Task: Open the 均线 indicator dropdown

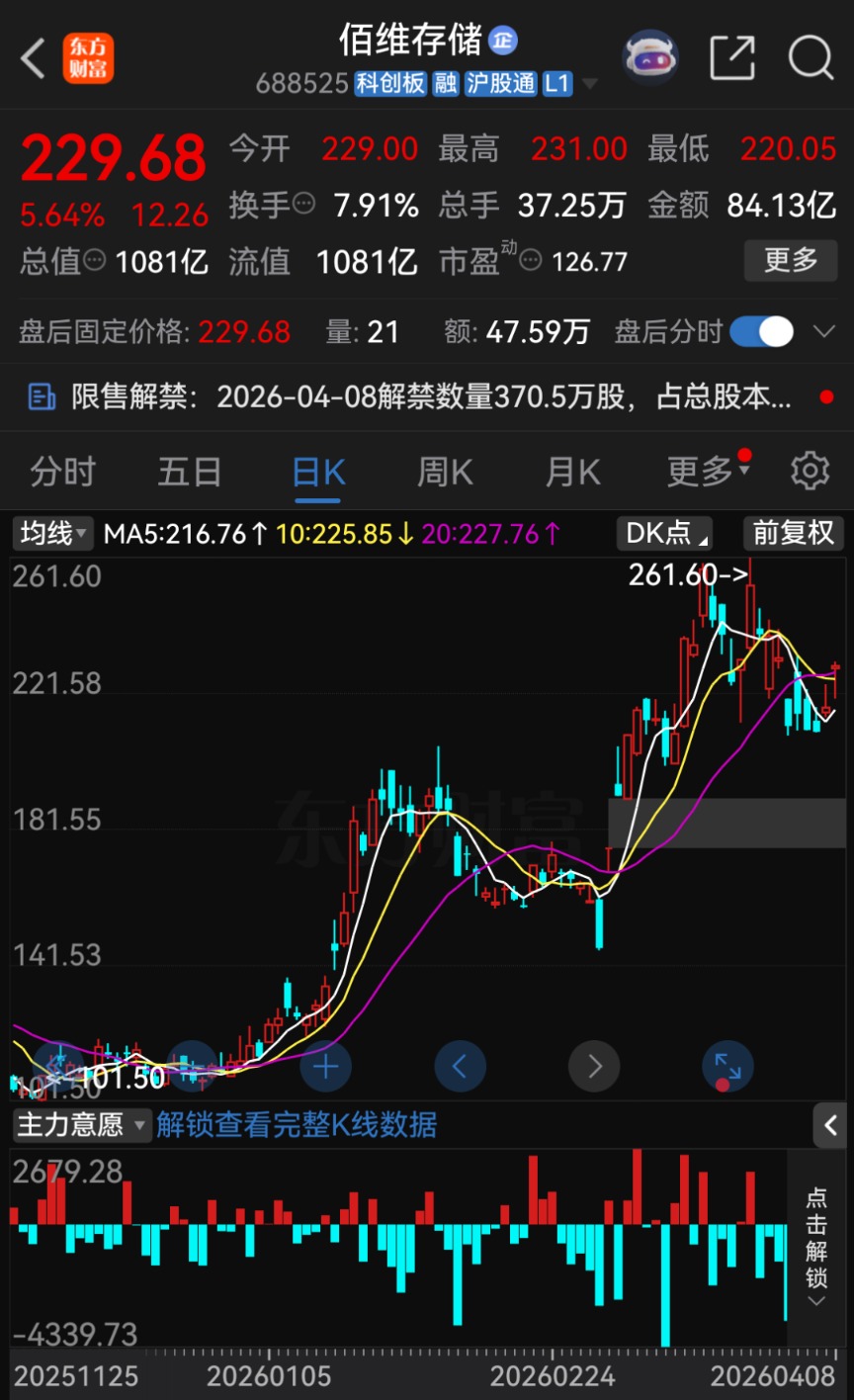Action: pyautogui.click(x=53, y=534)
